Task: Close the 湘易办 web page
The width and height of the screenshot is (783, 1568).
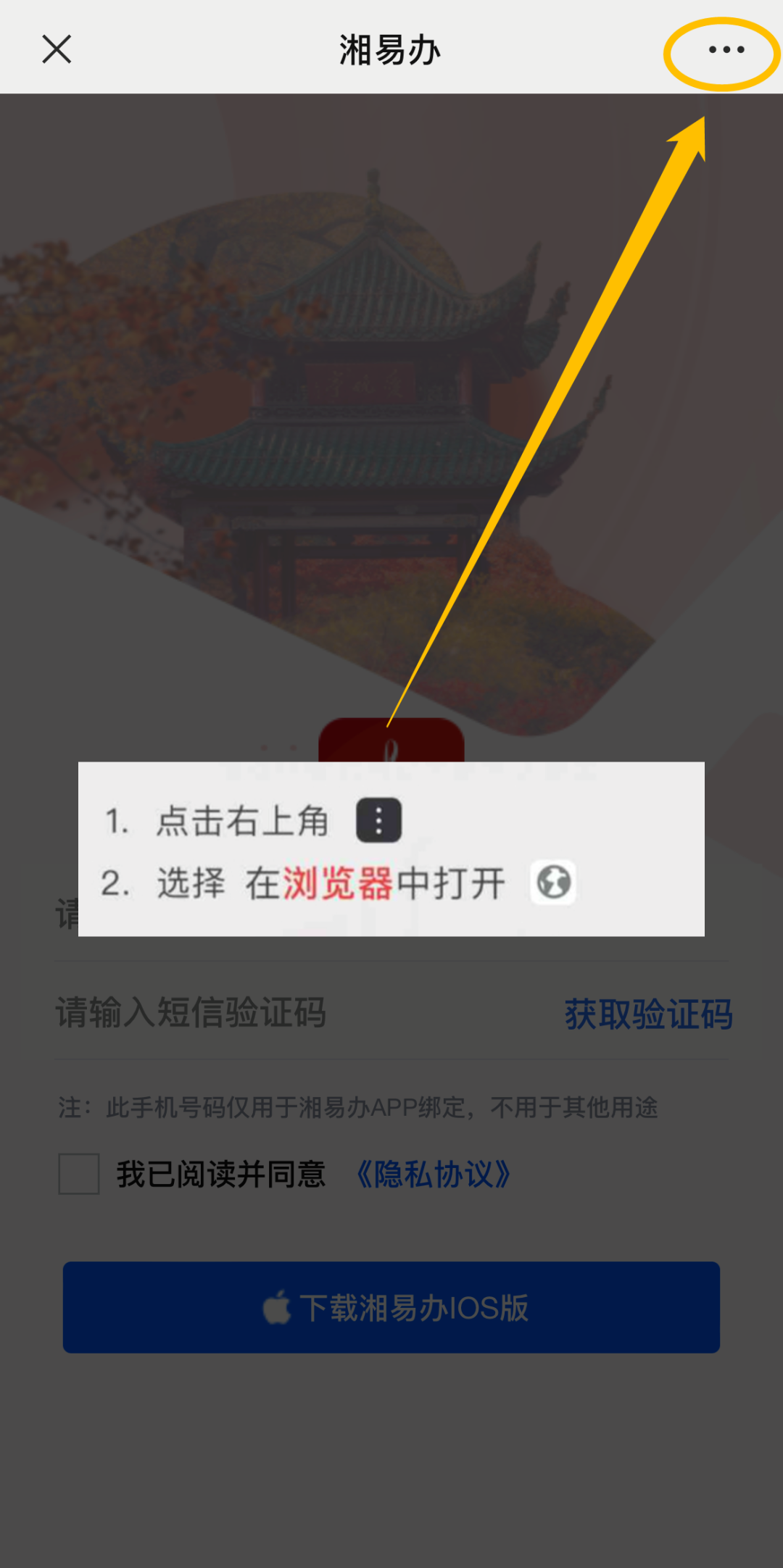Action: (57, 49)
